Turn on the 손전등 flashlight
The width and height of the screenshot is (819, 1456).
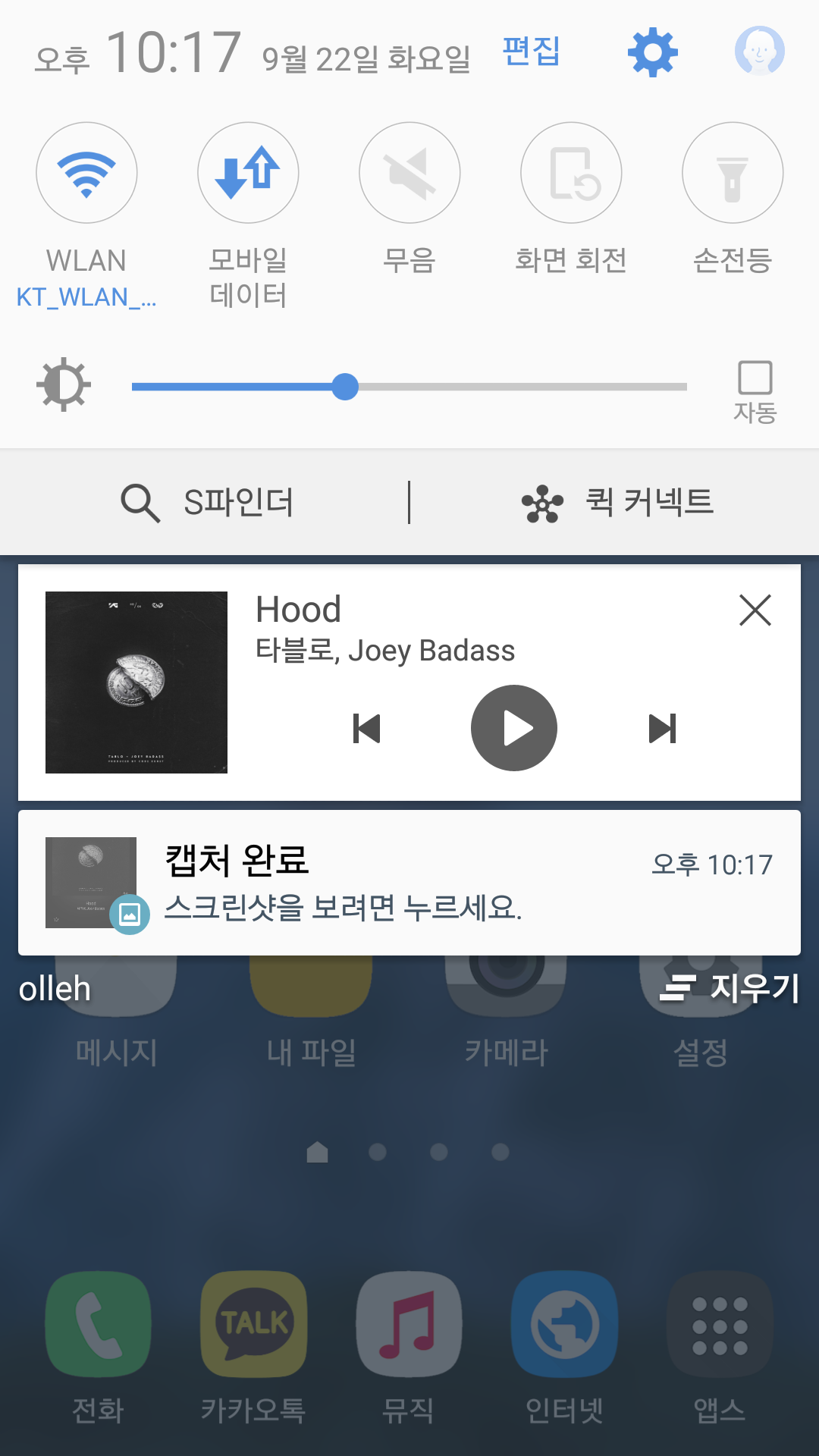coord(733,173)
